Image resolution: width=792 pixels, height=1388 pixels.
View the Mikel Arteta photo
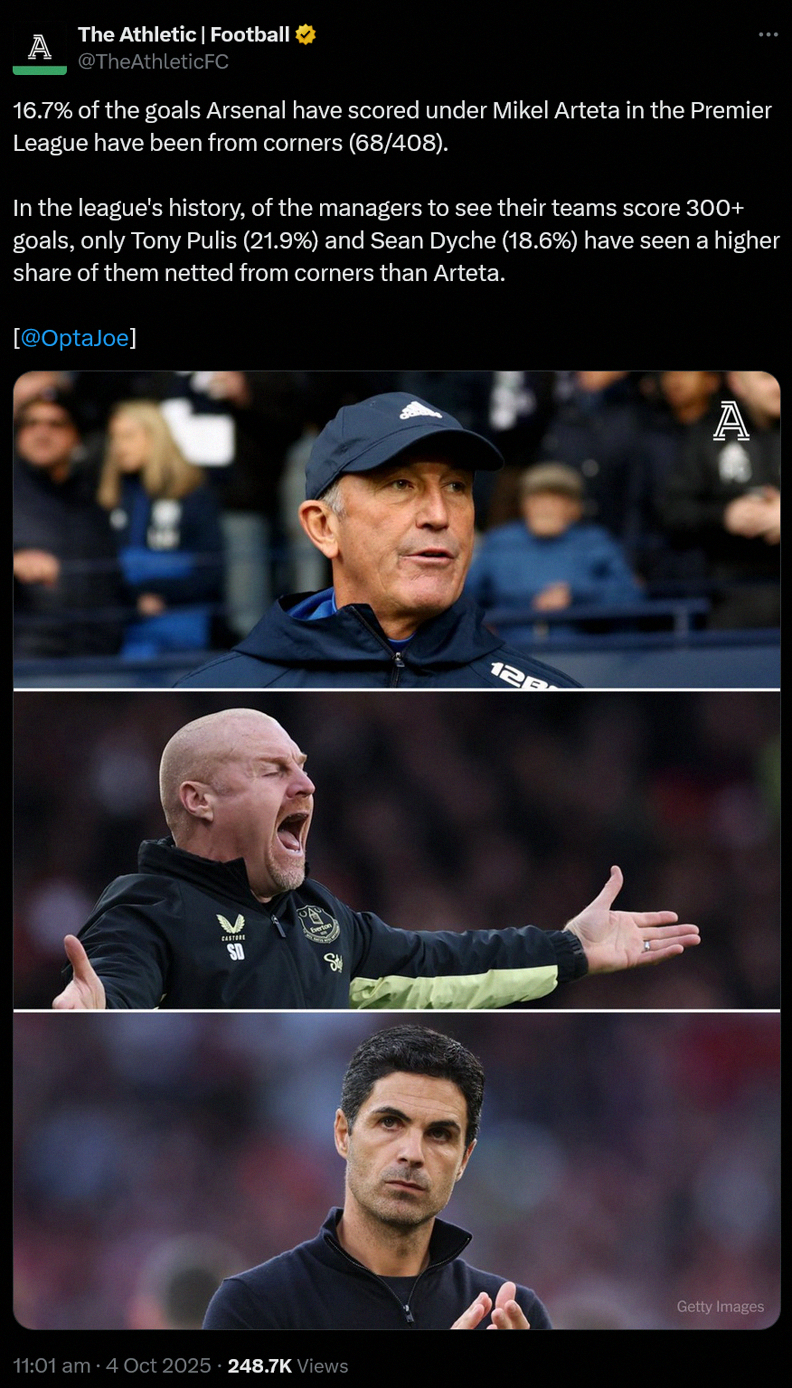point(396,1170)
